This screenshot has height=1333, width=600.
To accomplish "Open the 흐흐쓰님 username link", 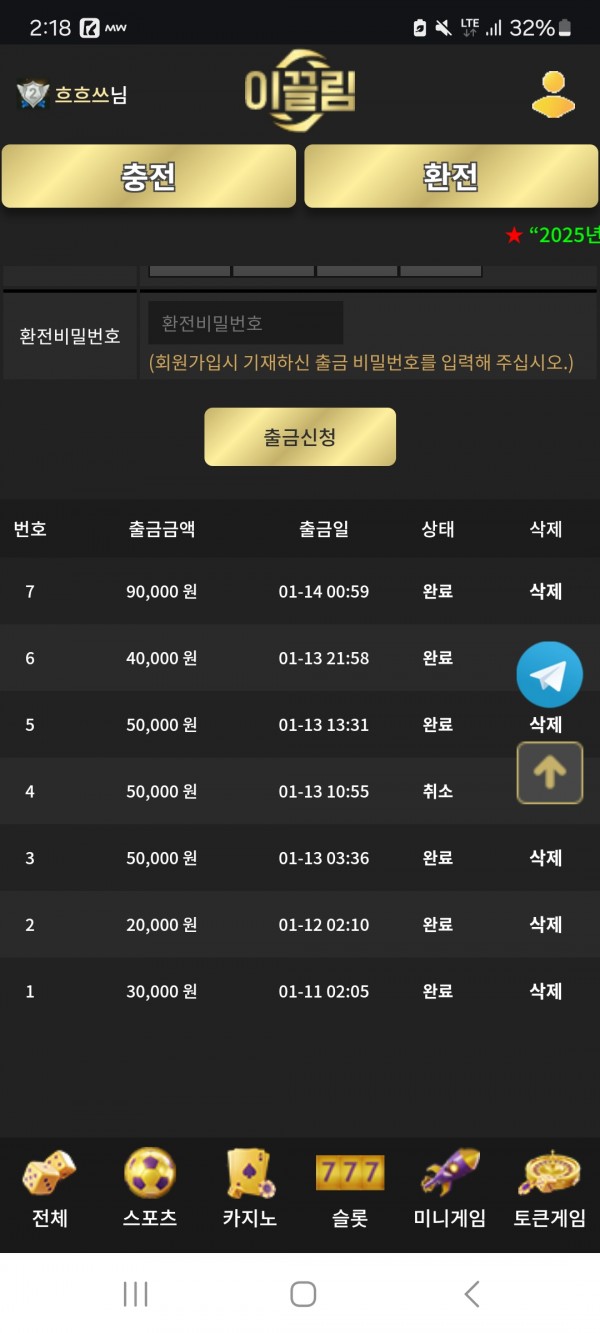I will (90, 95).
